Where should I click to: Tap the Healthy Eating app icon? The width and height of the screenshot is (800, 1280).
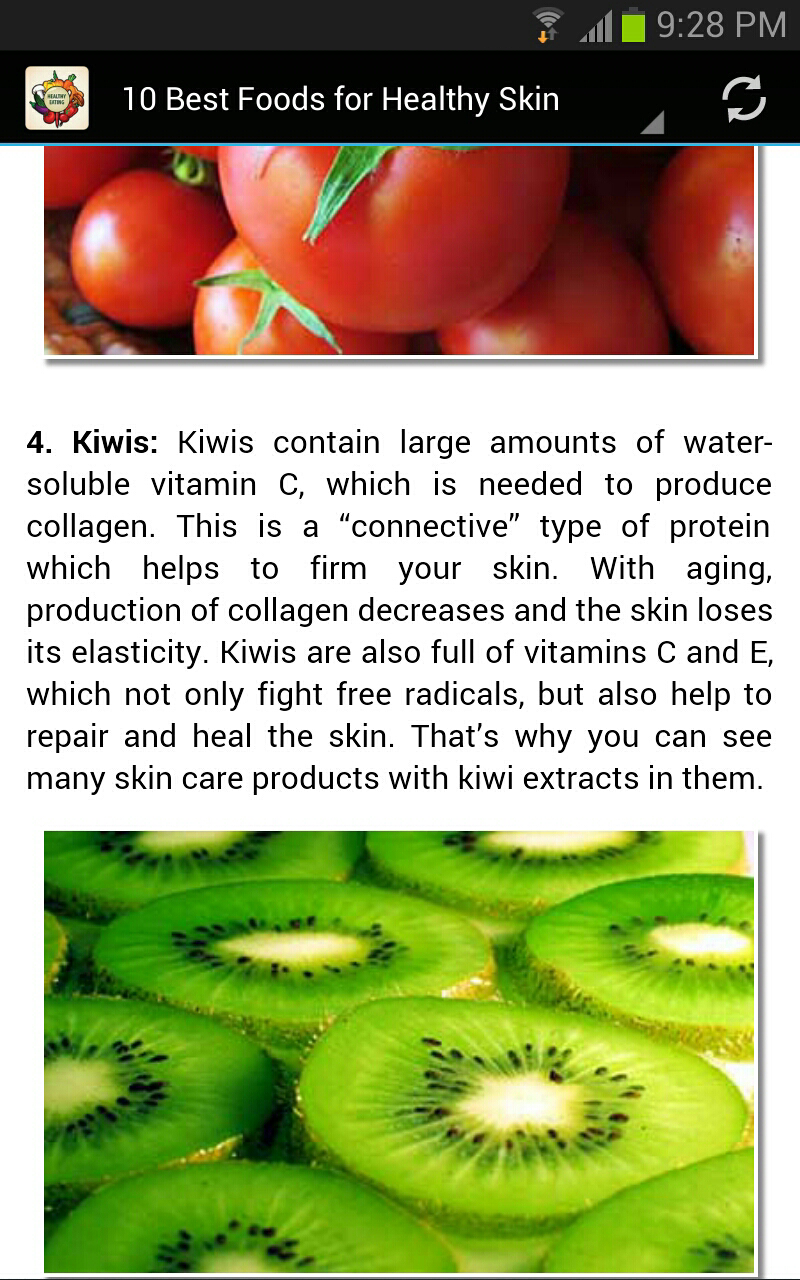[x=57, y=98]
